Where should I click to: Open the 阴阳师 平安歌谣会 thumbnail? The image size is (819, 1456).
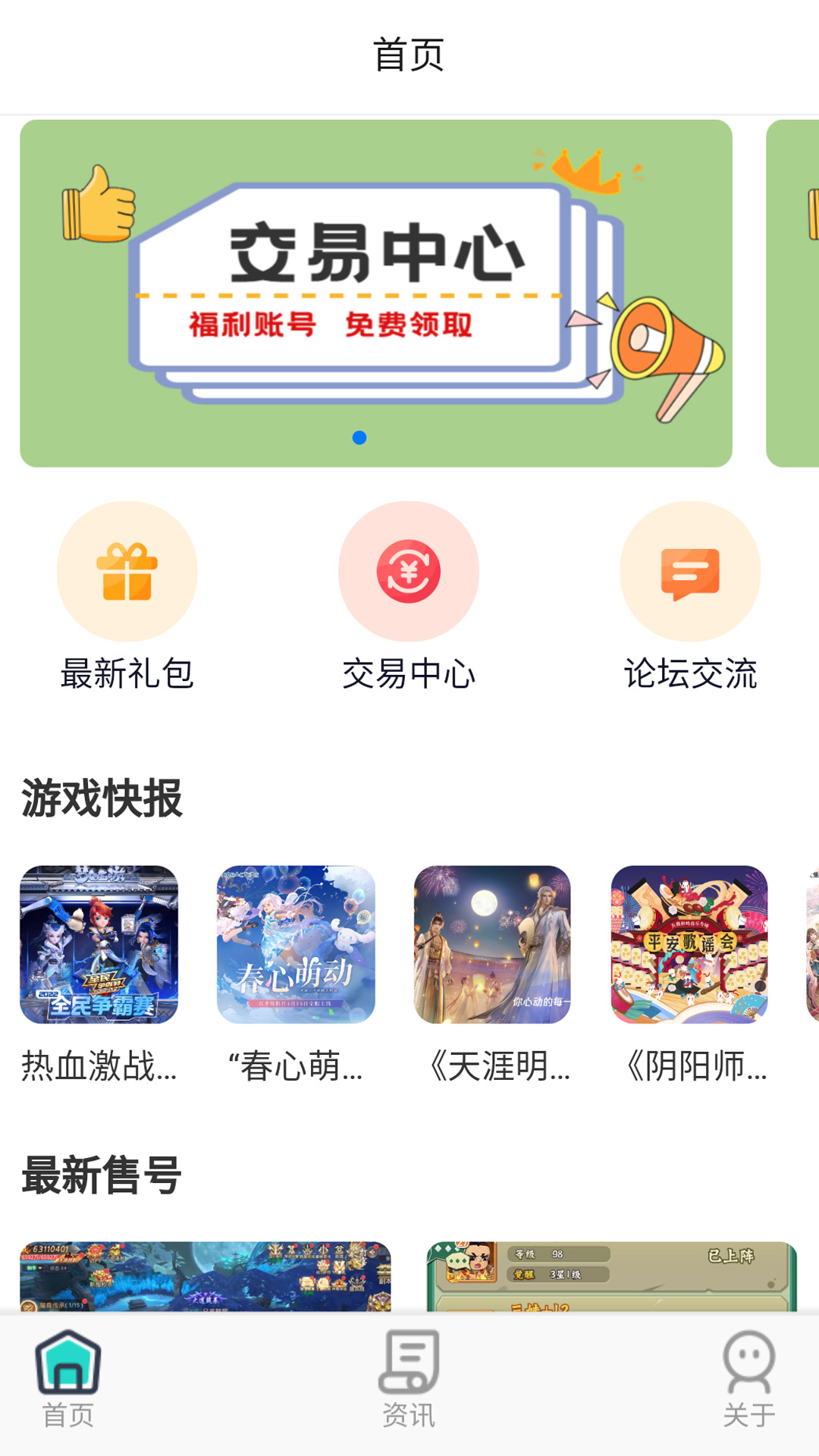(690, 944)
